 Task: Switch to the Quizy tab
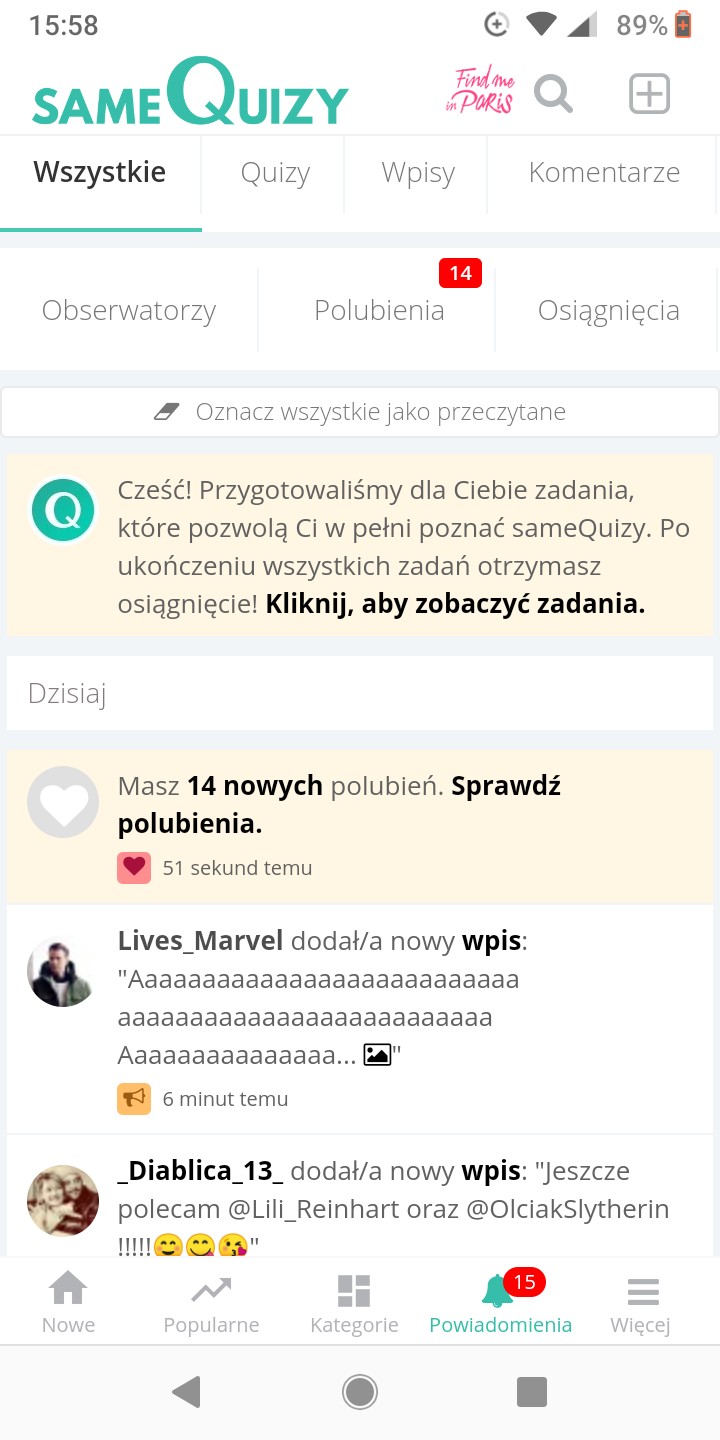(x=275, y=173)
